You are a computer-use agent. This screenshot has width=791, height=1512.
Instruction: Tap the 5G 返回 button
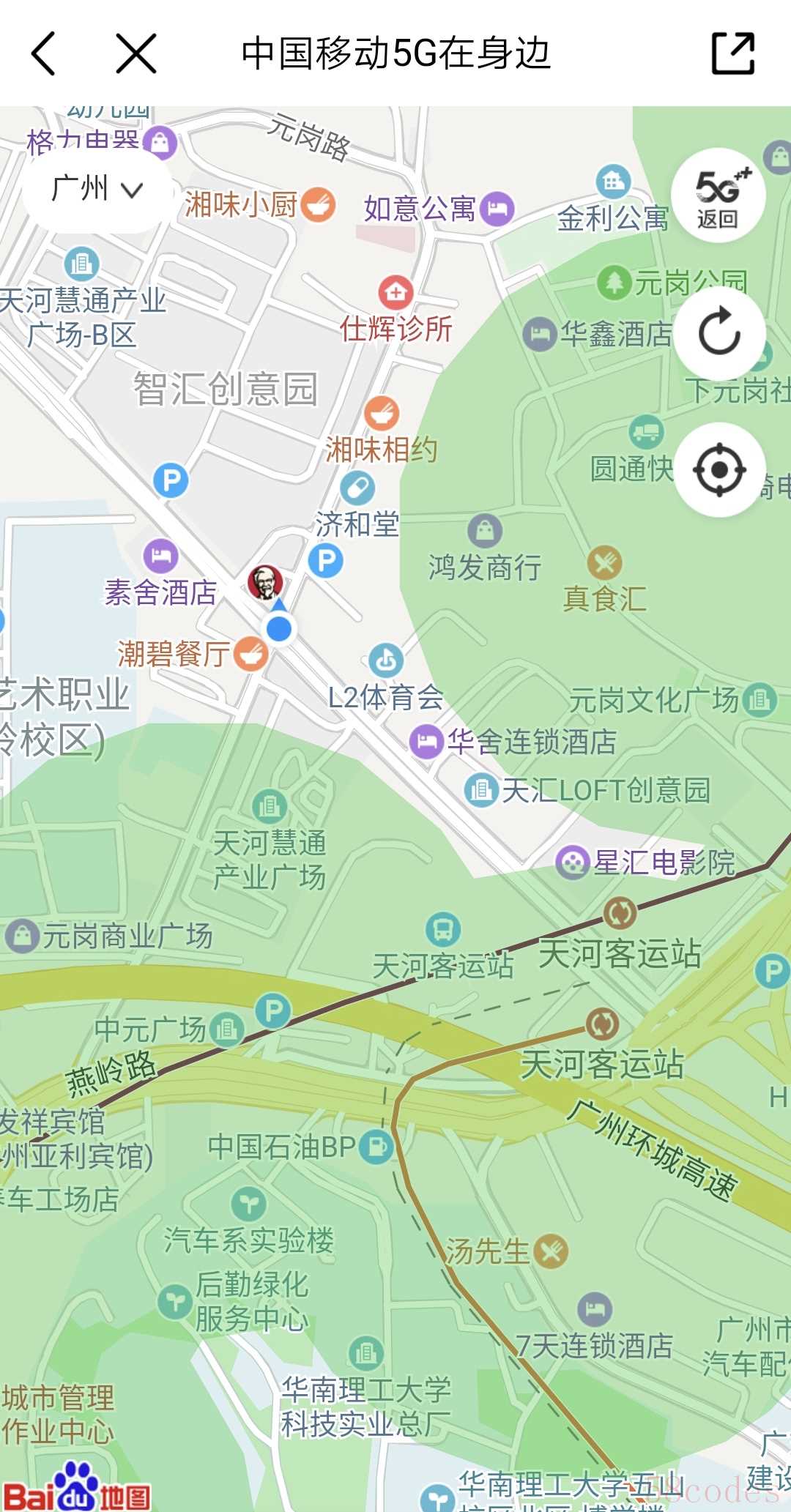coord(718,196)
